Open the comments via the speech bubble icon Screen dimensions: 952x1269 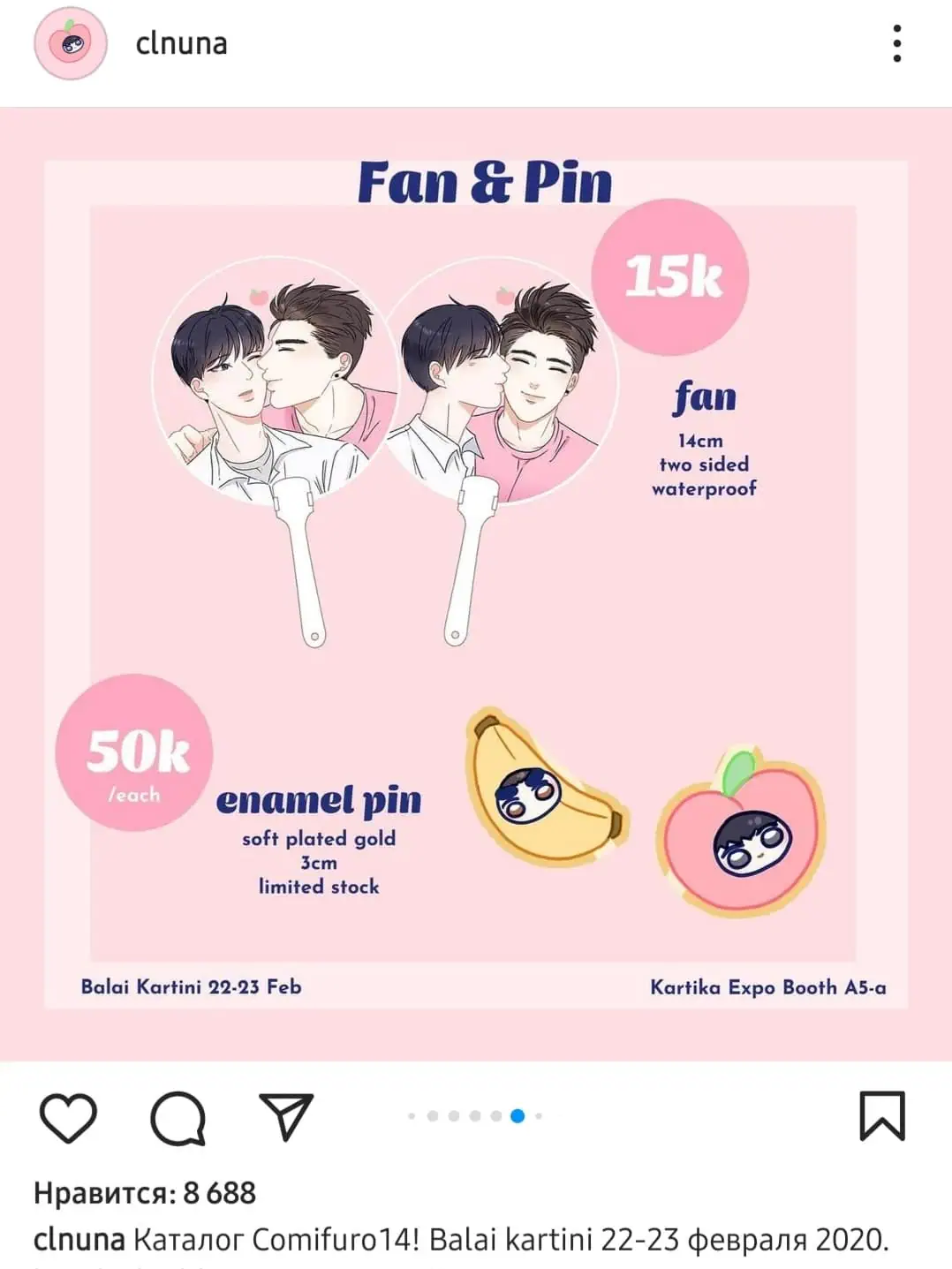[x=178, y=1118]
